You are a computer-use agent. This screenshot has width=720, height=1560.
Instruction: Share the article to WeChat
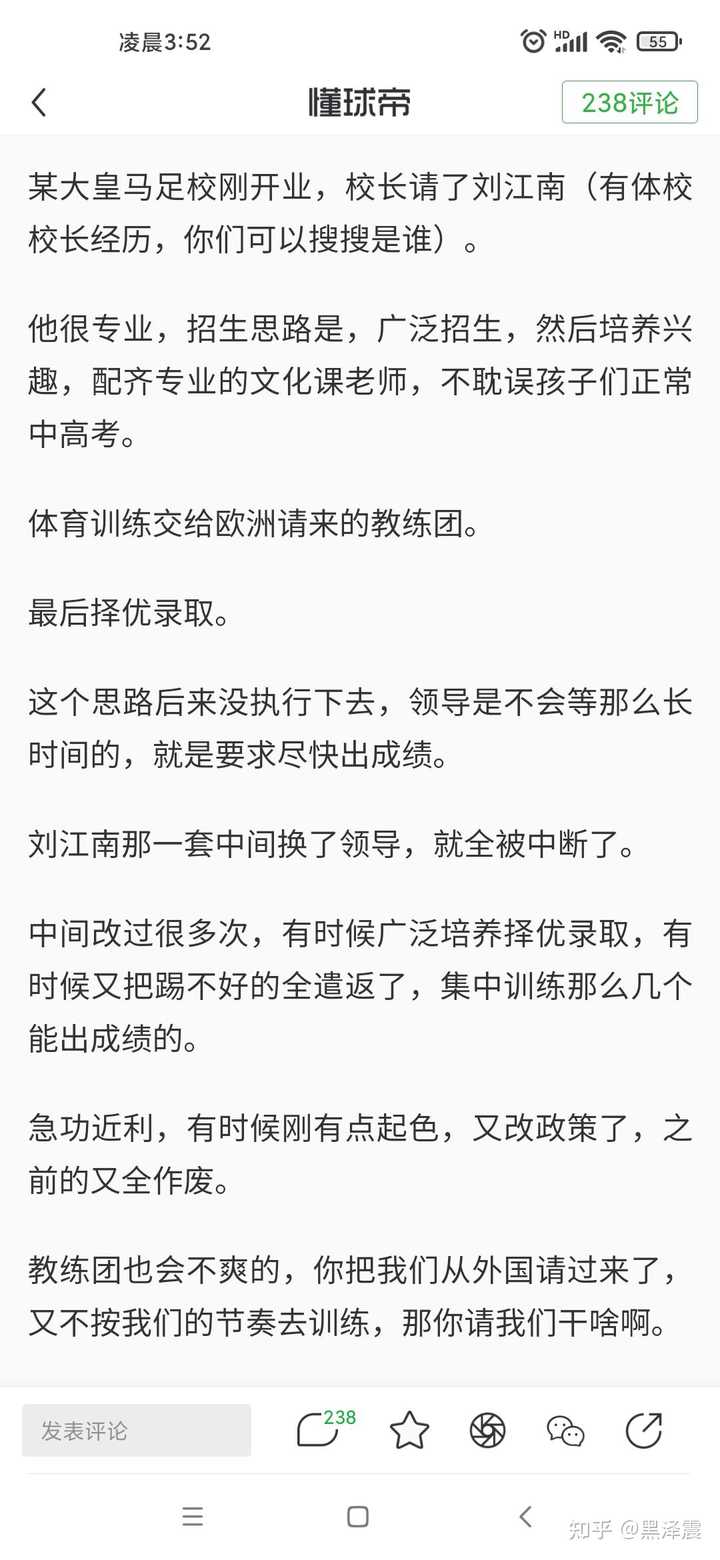pyautogui.click(x=566, y=1430)
